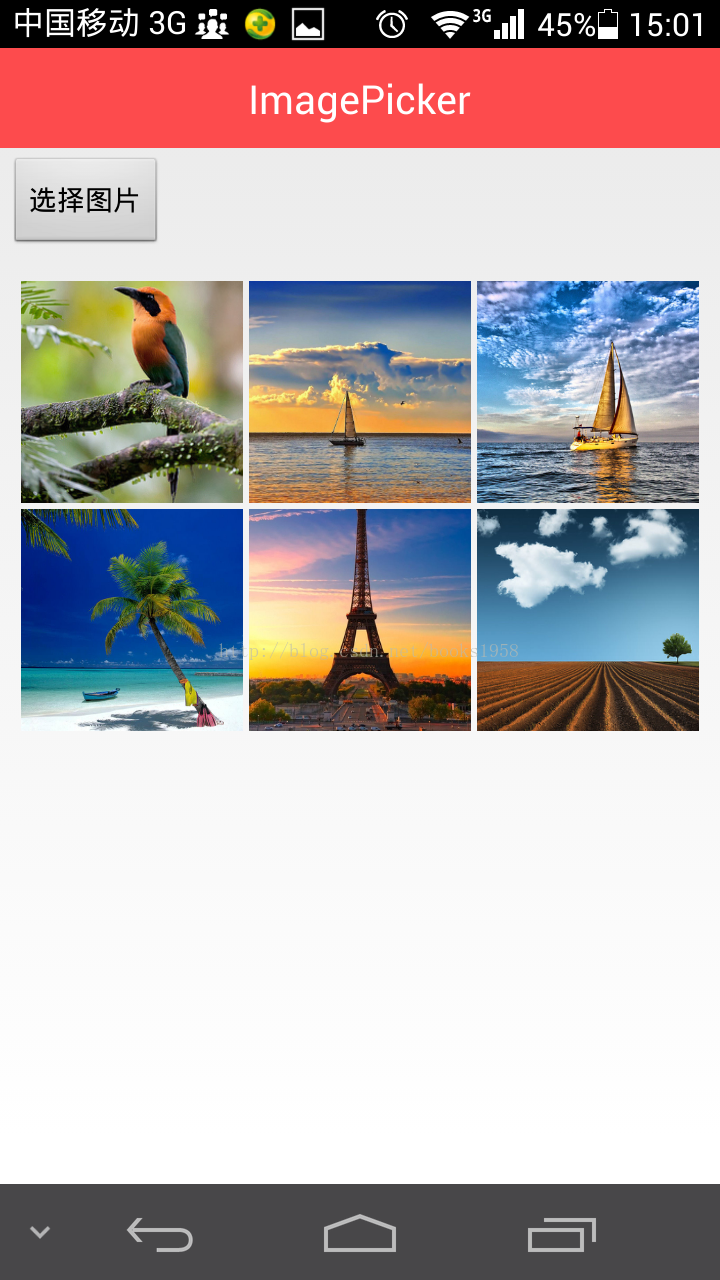Show recent apps
This screenshot has width=720, height=1280.
click(561, 1234)
